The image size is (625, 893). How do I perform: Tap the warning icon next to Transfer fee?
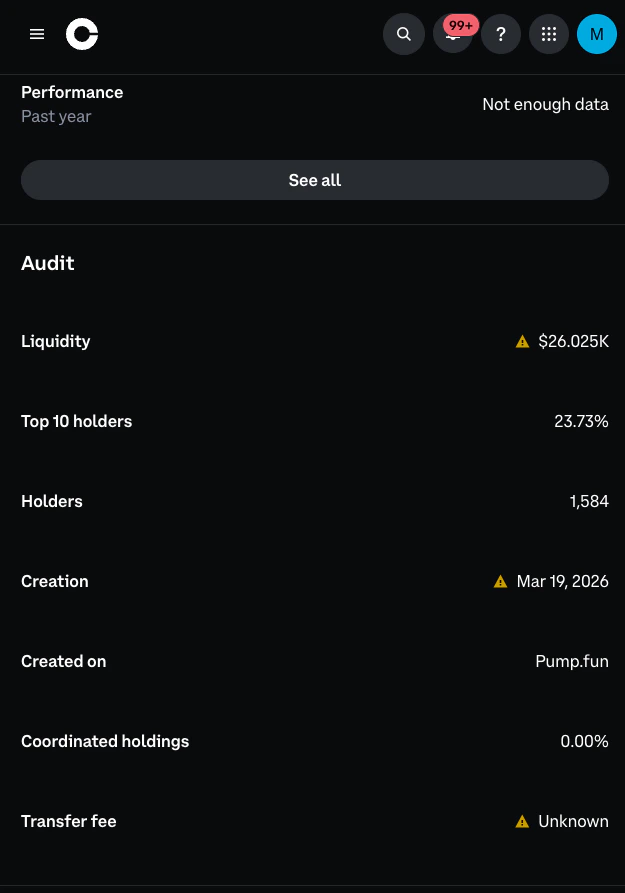click(522, 822)
